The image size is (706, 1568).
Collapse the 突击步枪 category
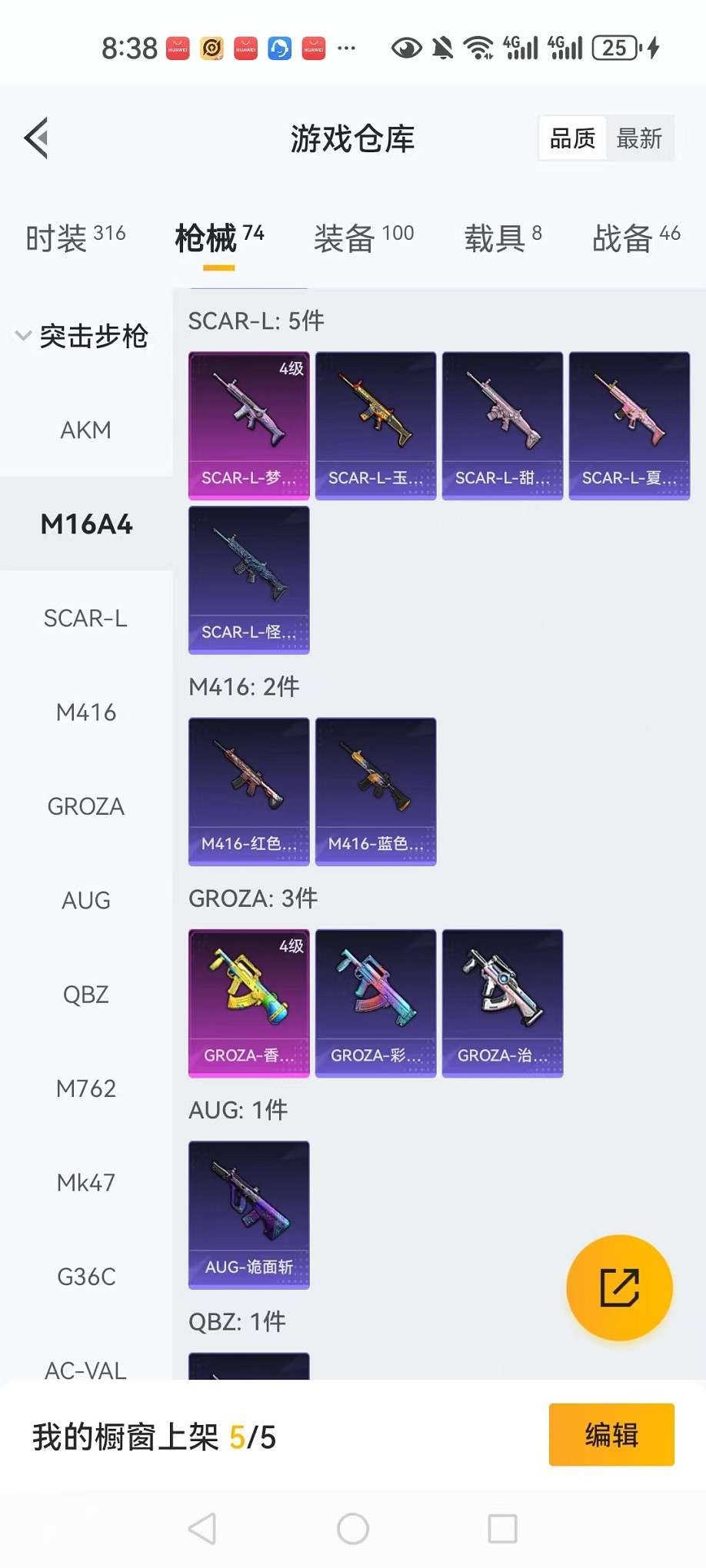point(82,336)
